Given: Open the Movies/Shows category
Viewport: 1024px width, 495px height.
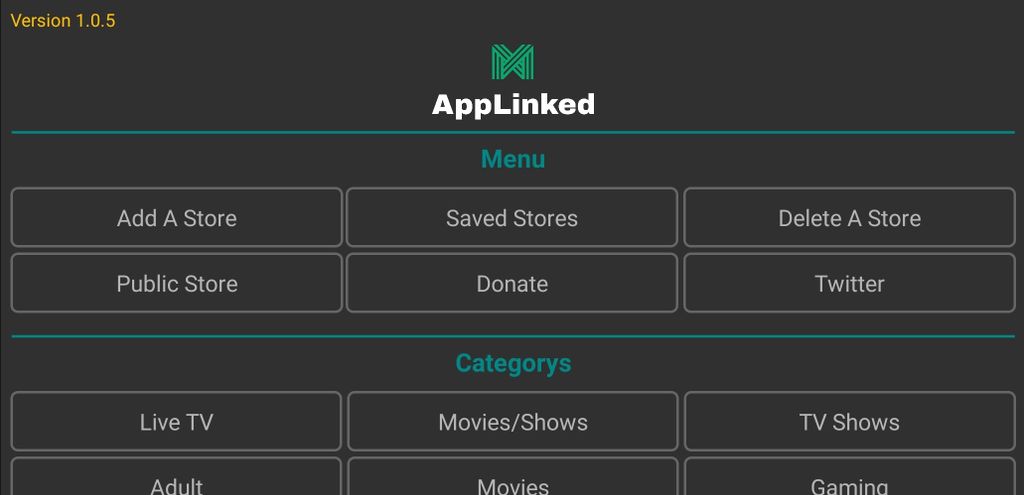Looking at the screenshot, I should (x=512, y=422).
